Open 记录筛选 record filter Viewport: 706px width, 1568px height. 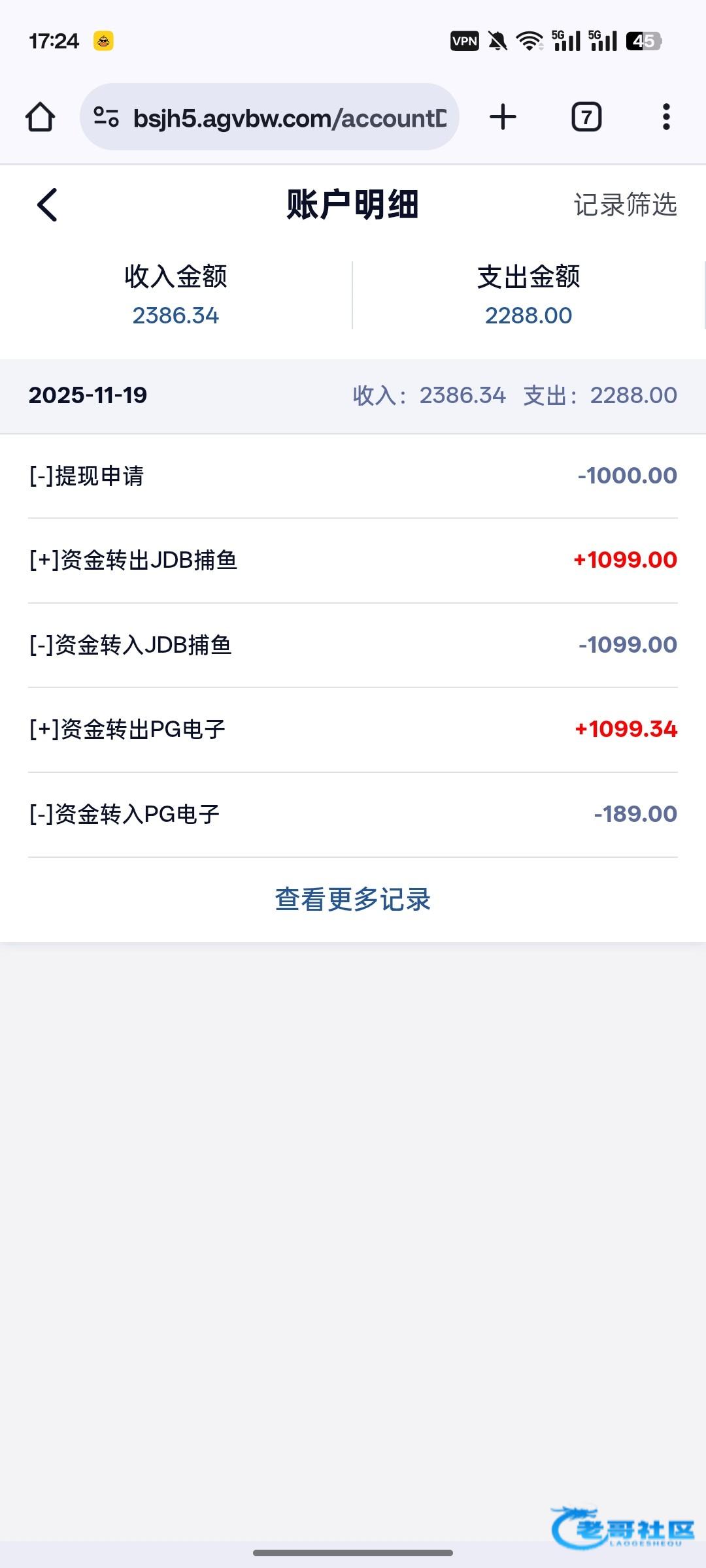tap(625, 205)
